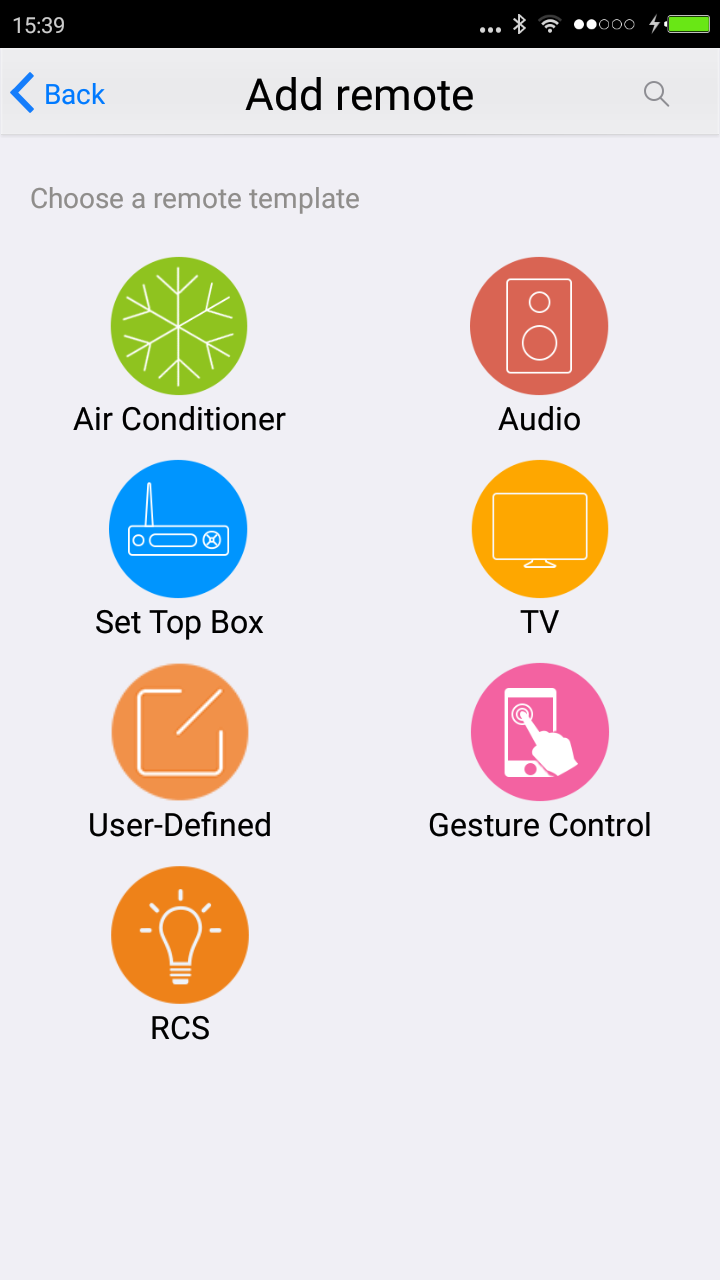The image size is (720, 1280).
Task: Open the search magnifier icon
Action: click(x=656, y=94)
